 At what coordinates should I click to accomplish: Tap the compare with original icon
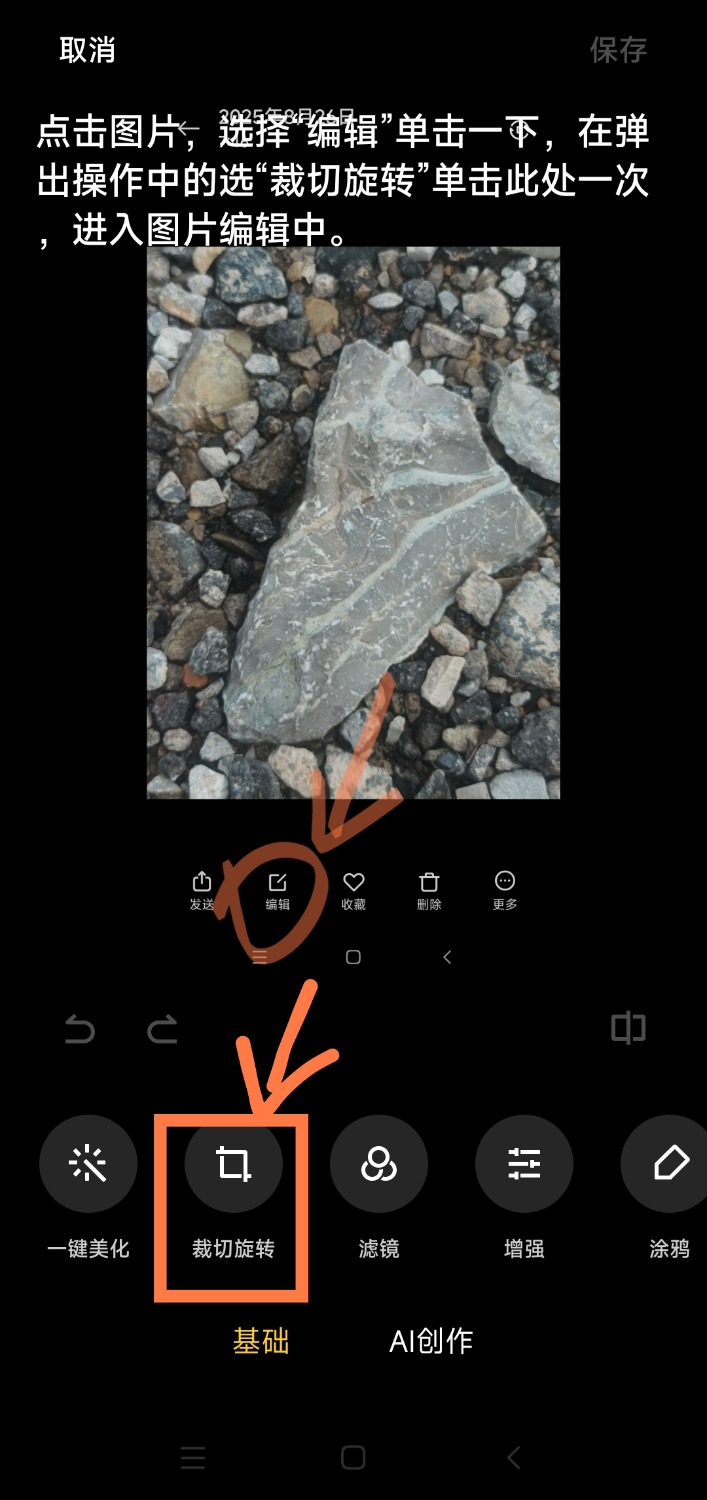(x=628, y=1028)
